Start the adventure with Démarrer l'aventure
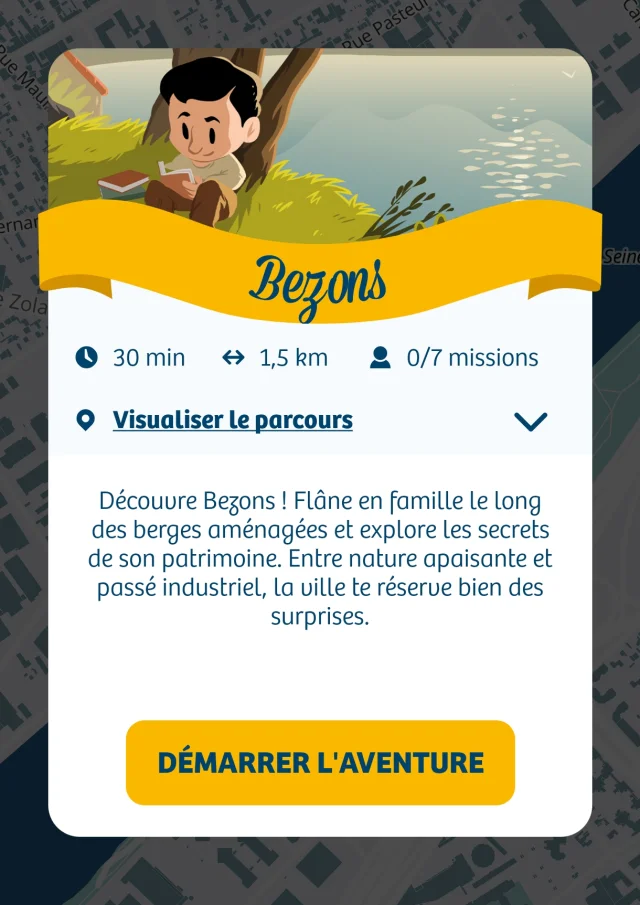Viewport: 640px width, 905px height. click(320, 763)
